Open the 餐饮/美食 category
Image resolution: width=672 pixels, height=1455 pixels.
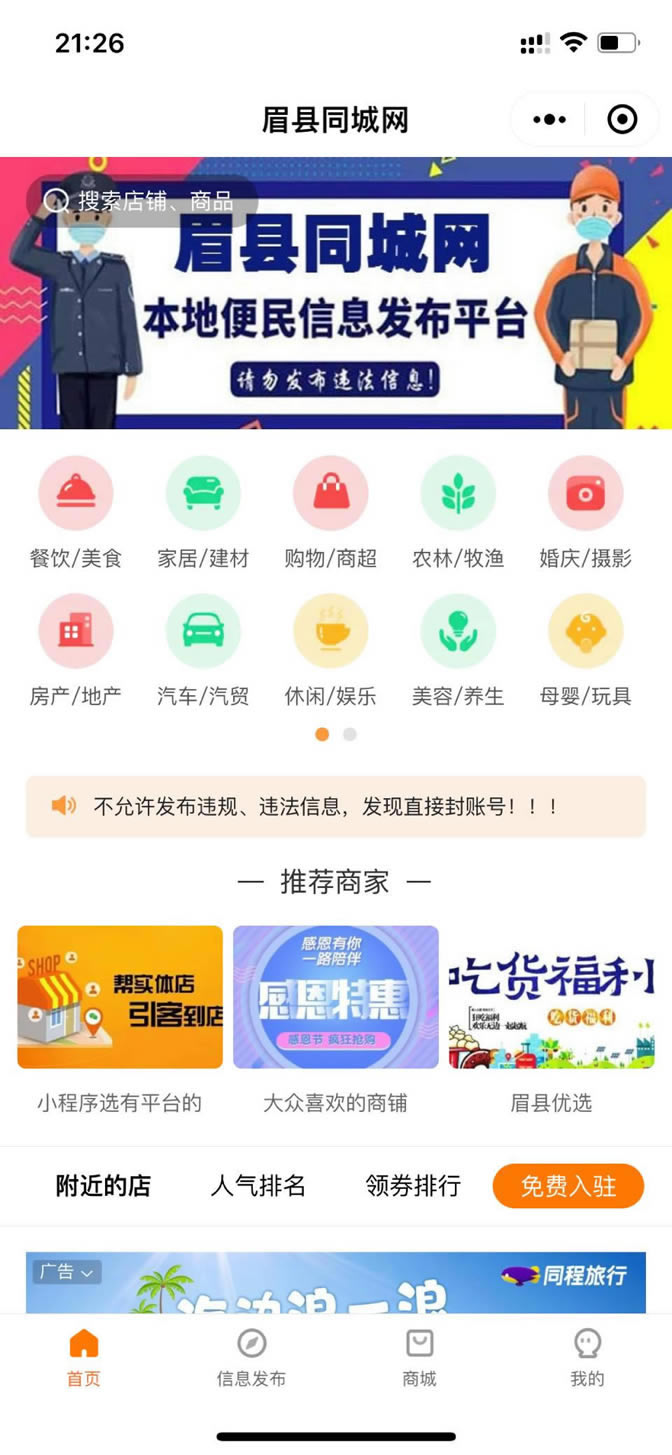[76, 494]
